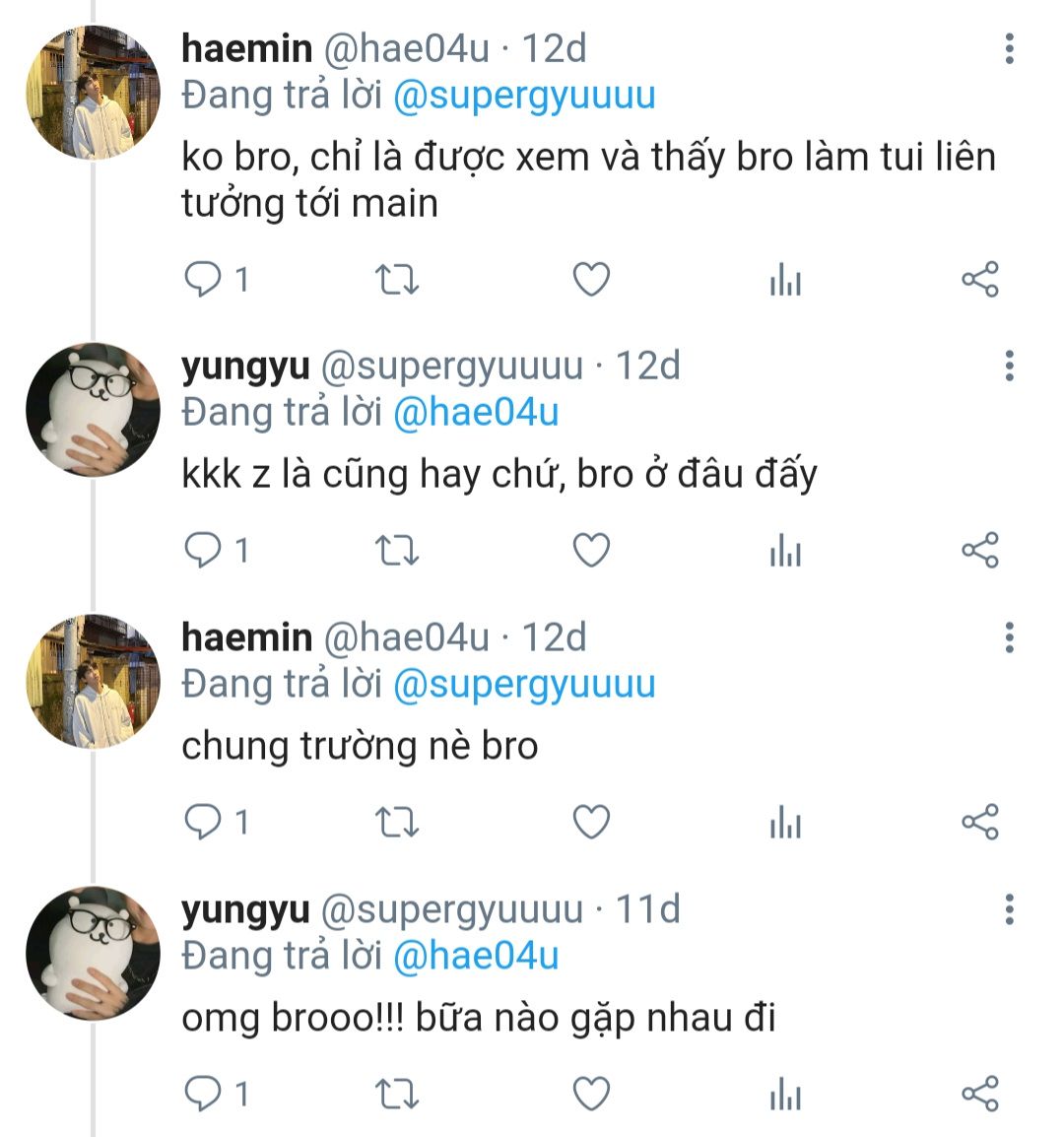Share haemin's "ko bro" reply
This screenshot has width=1064, height=1137.
(979, 281)
